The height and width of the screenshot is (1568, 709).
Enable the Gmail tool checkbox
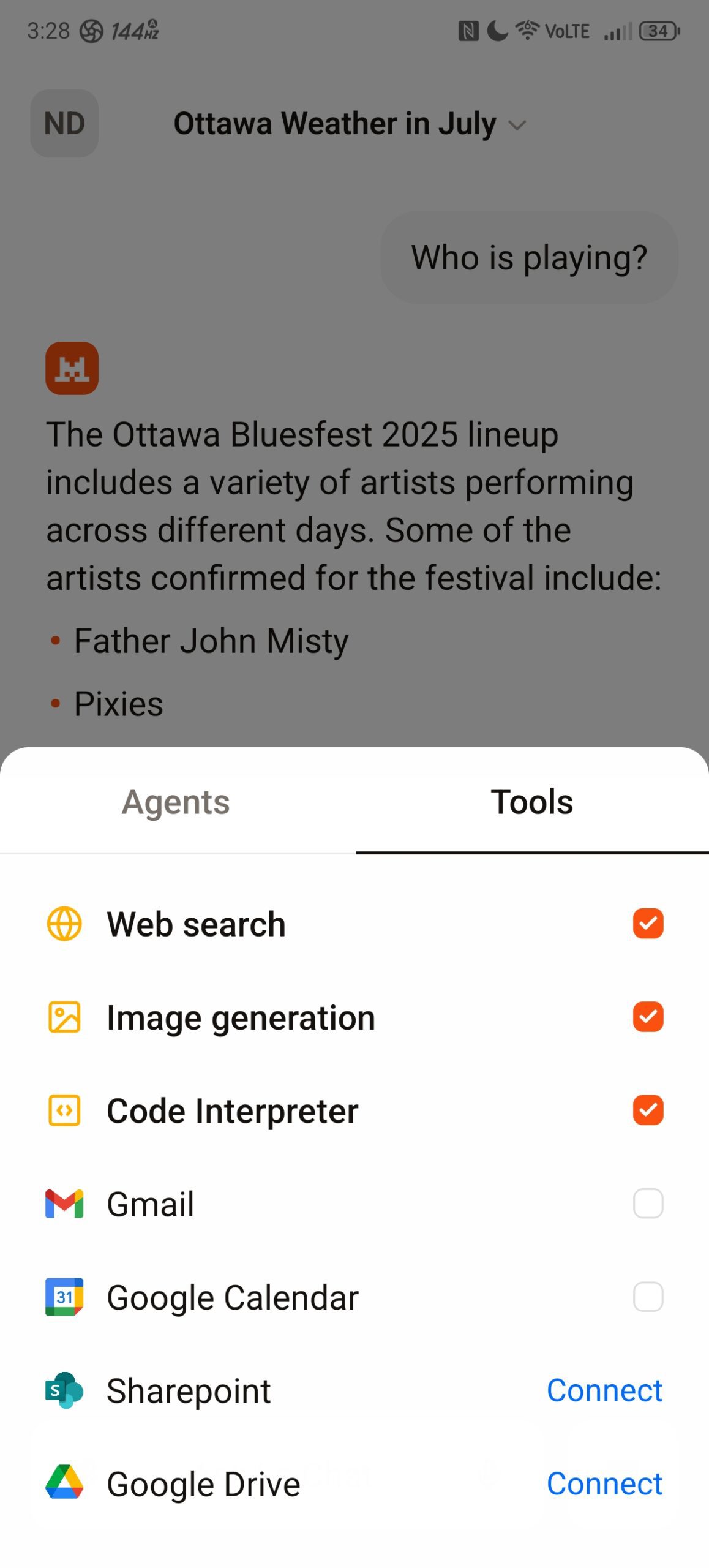point(648,1204)
